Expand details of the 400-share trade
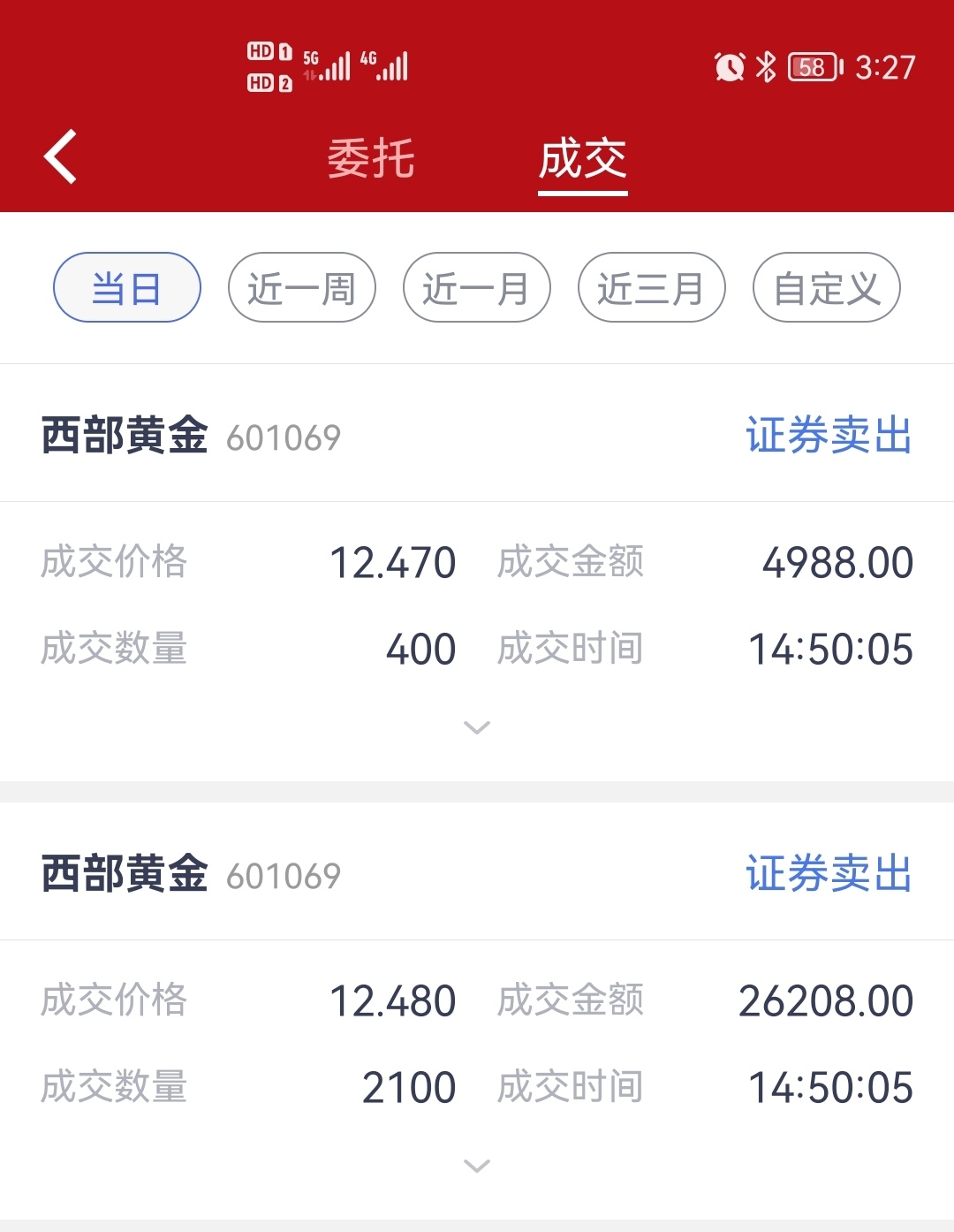 click(x=477, y=726)
